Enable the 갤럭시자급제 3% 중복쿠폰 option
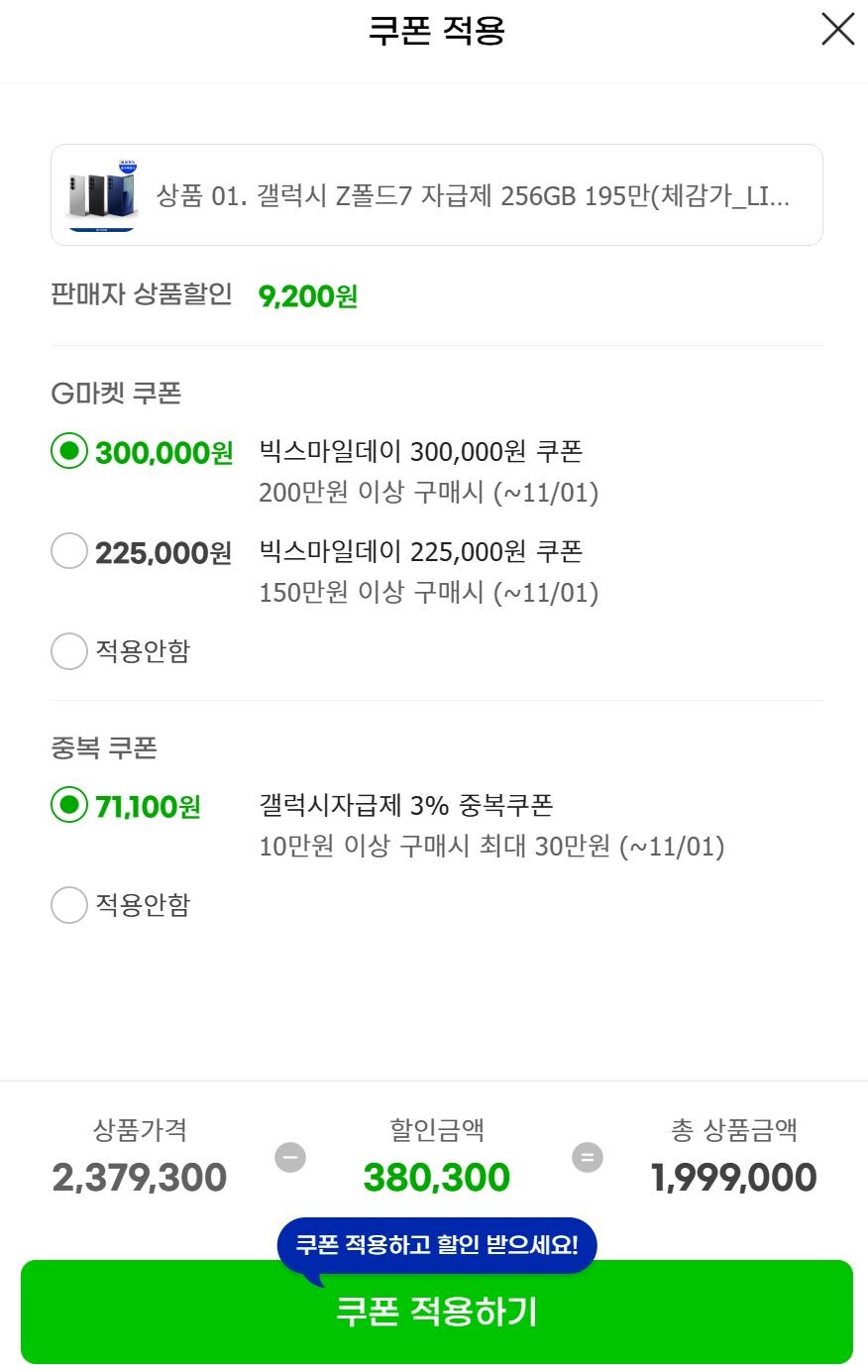This screenshot has width=868, height=1372. tap(69, 806)
